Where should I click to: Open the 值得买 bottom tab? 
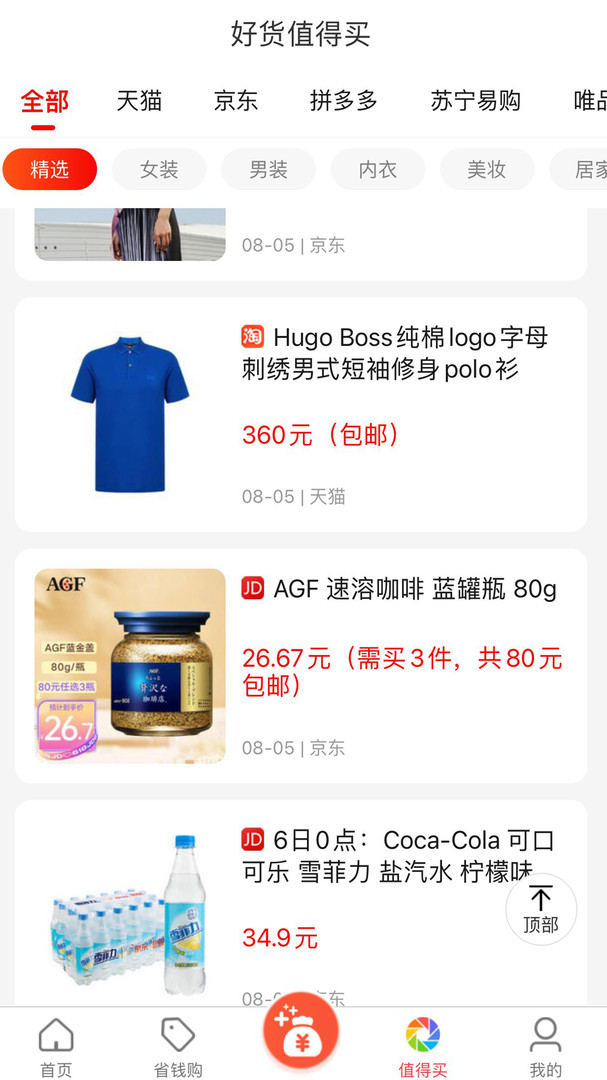pyautogui.click(x=423, y=1047)
